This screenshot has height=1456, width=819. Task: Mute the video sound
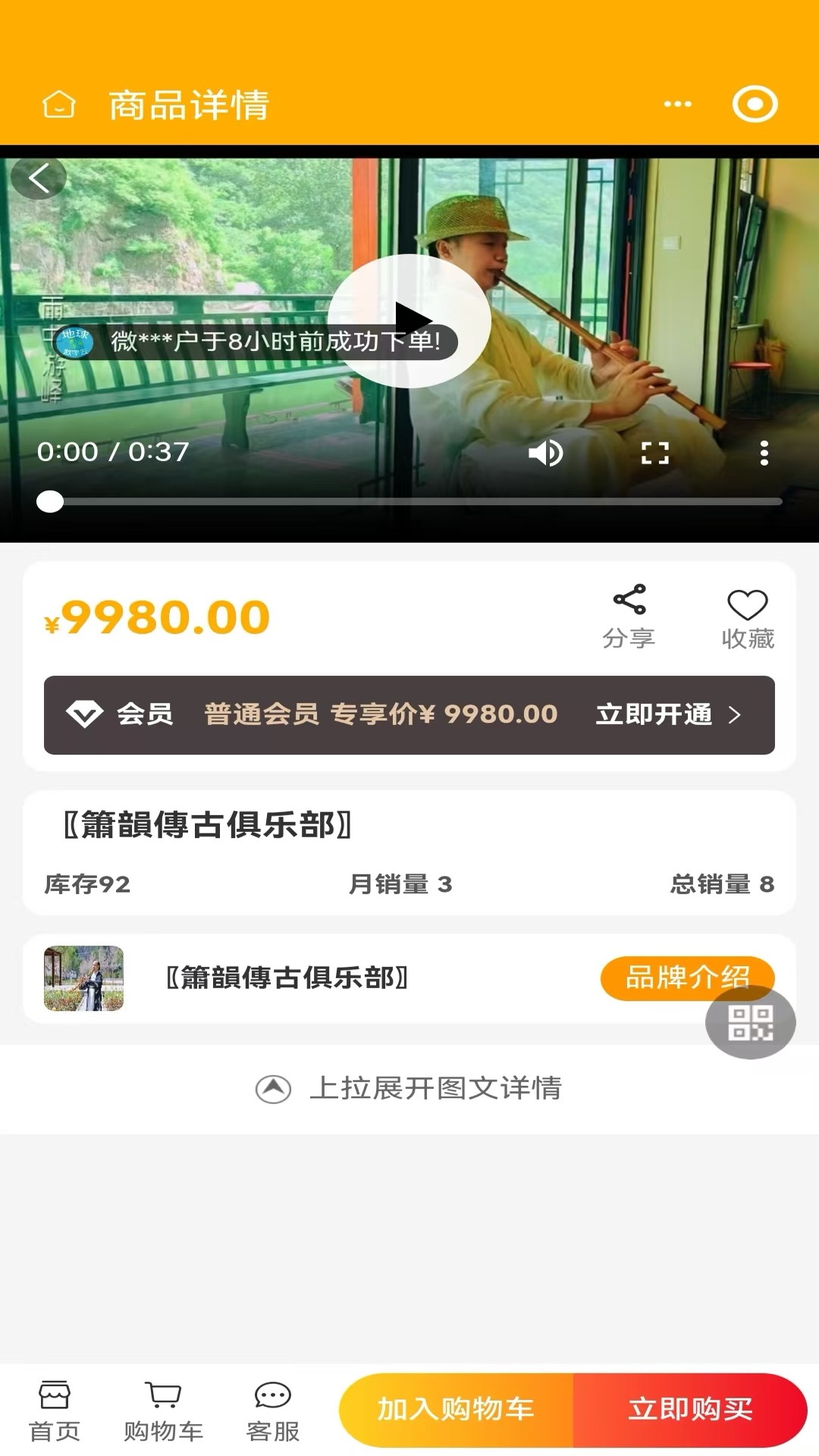point(545,453)
